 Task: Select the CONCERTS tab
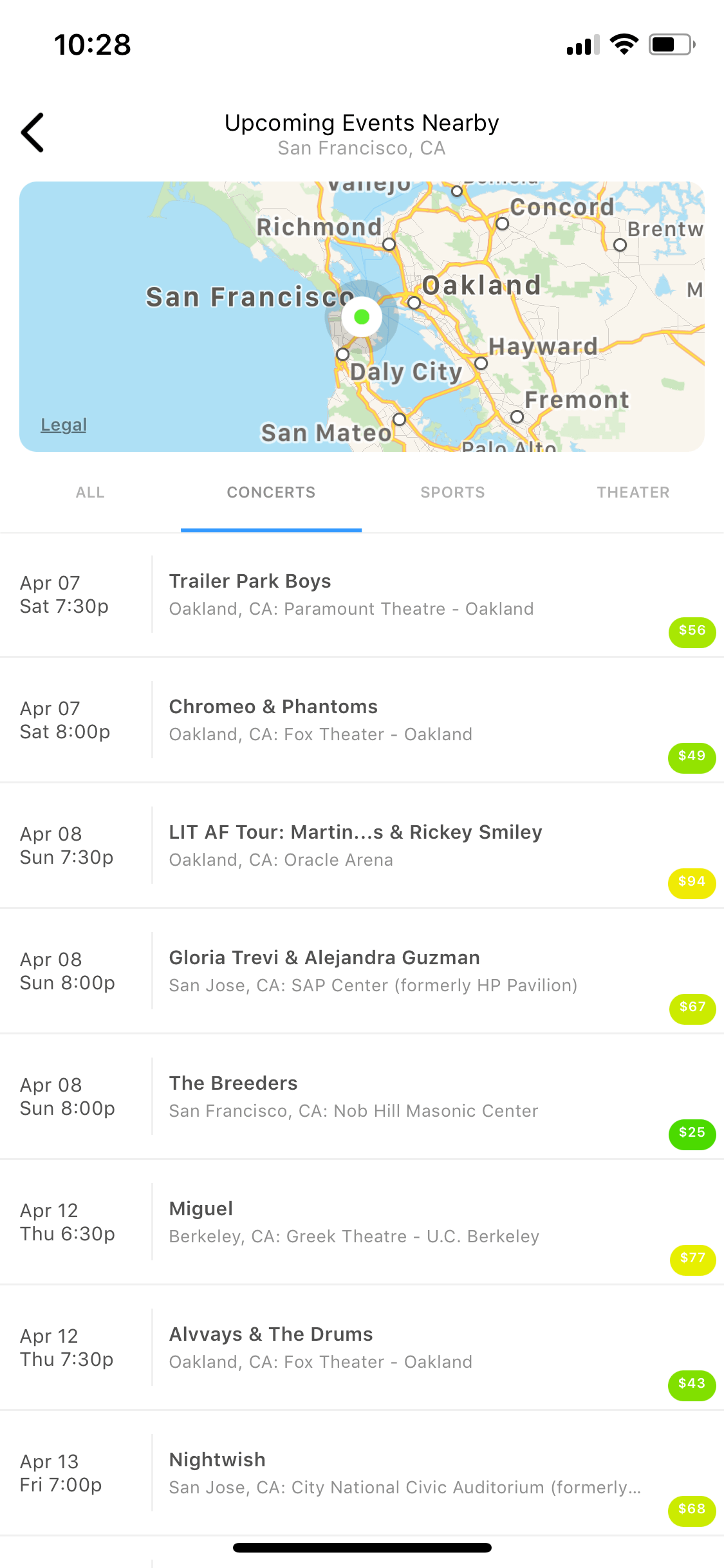271,492
